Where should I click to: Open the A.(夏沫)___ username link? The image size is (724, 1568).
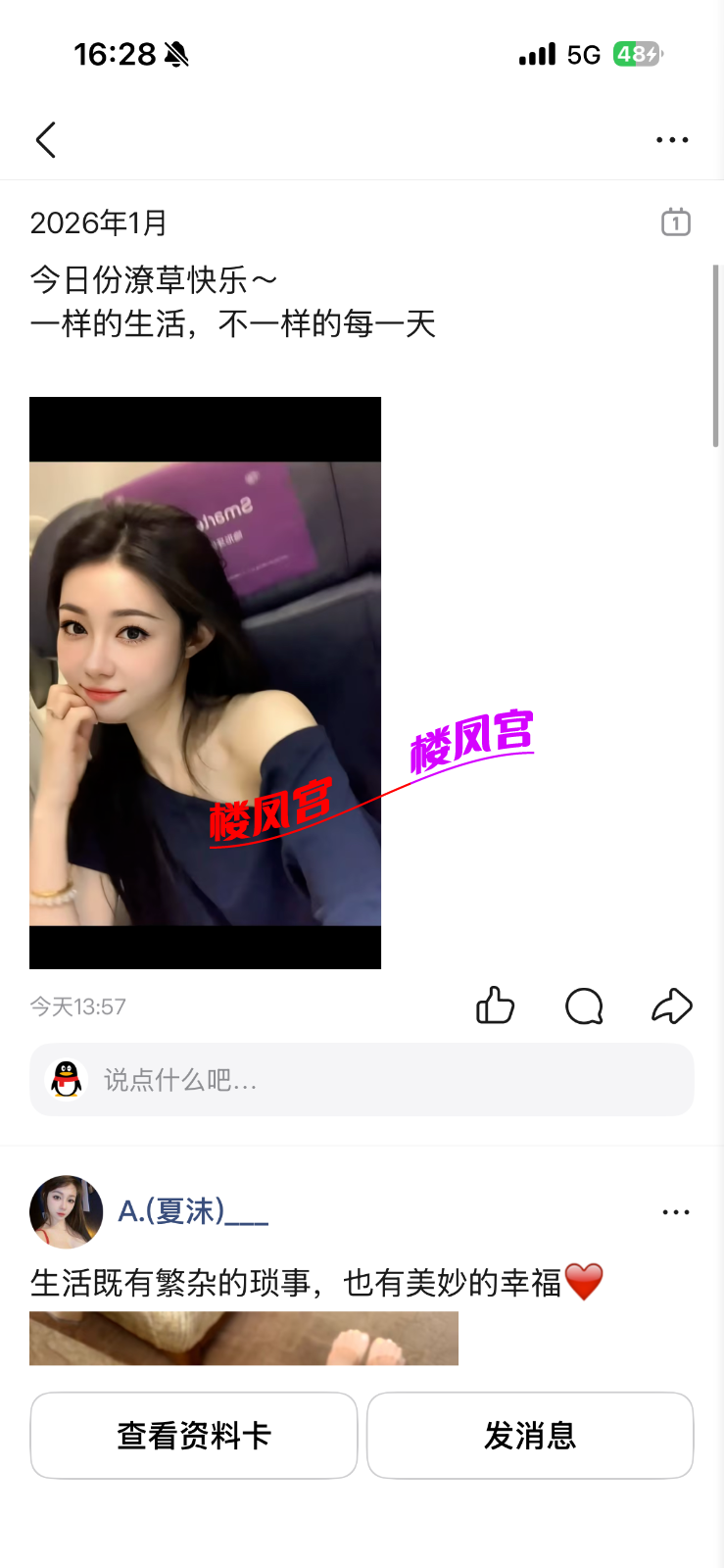[x=193, y=1212]
